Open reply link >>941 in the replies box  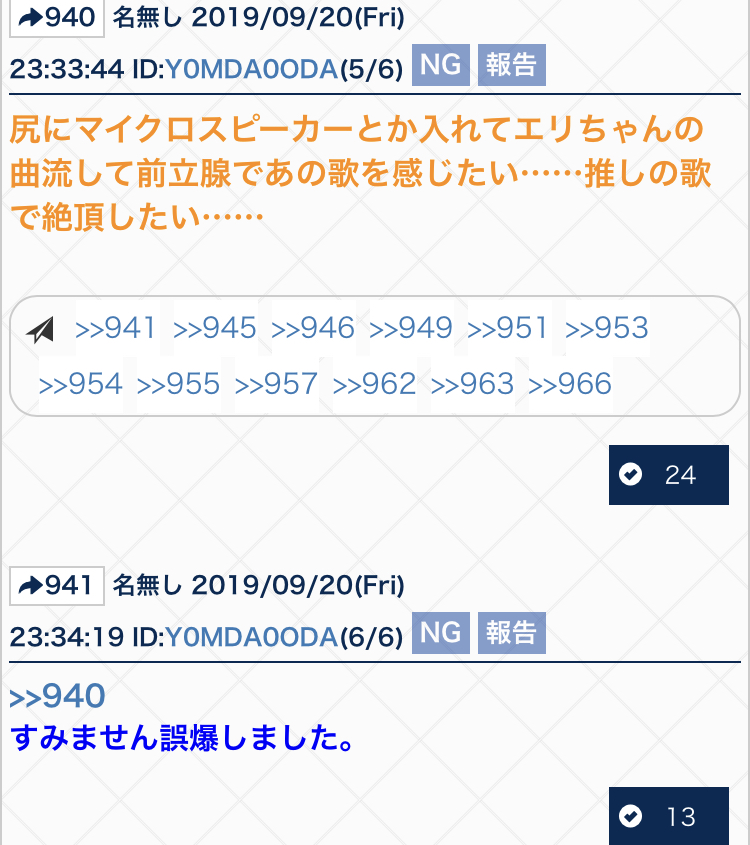[x=116, y=328]
